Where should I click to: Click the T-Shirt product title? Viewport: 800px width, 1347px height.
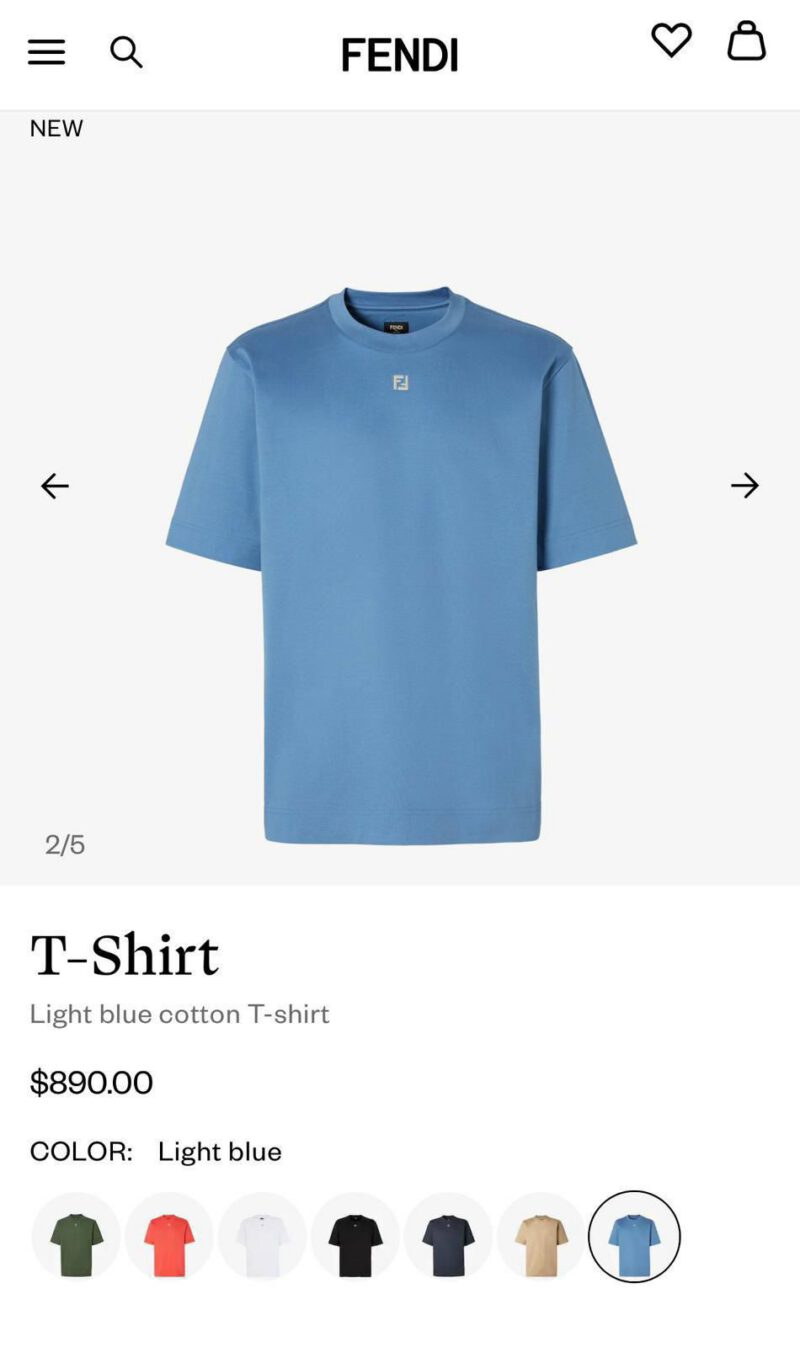[x=124, y=954]
